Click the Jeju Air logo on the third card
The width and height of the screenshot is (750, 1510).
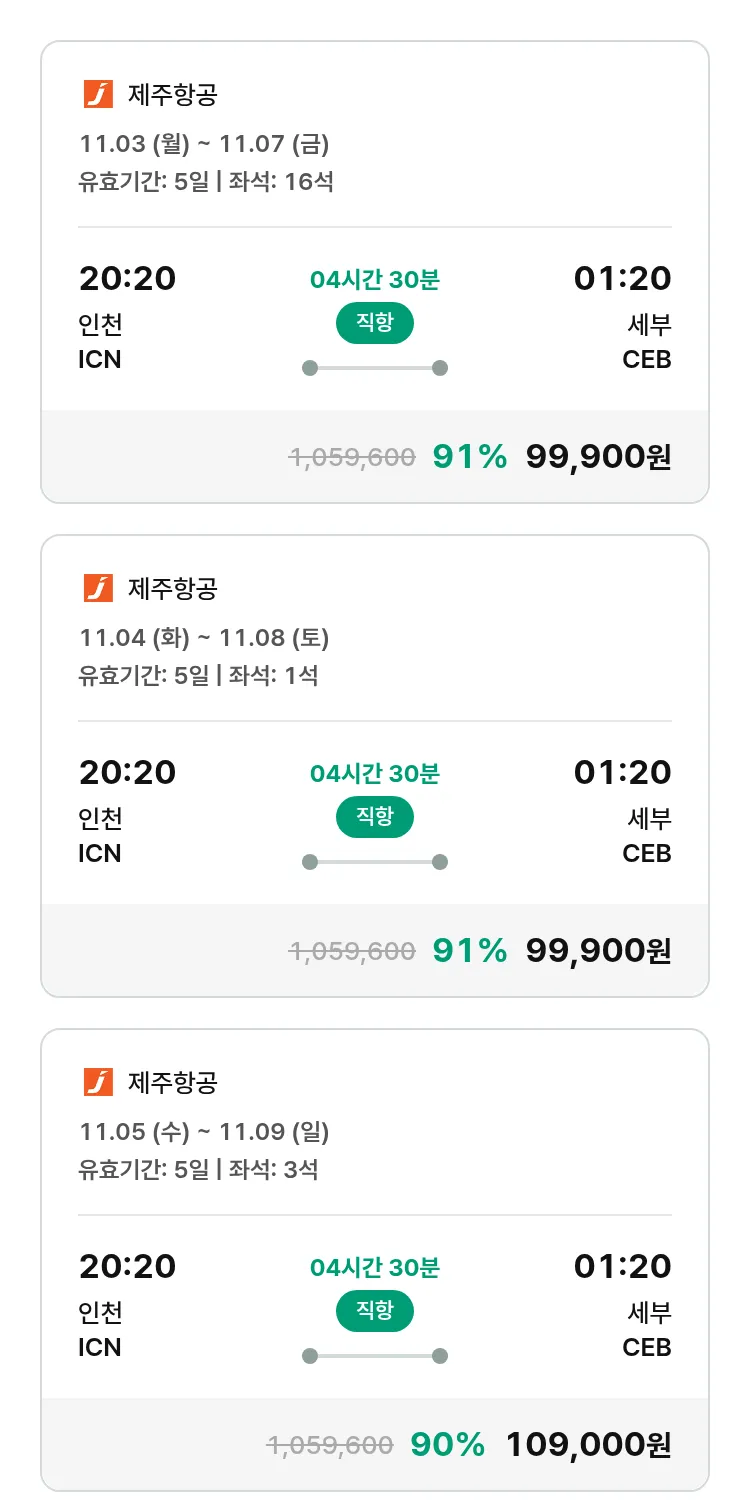98,1080
